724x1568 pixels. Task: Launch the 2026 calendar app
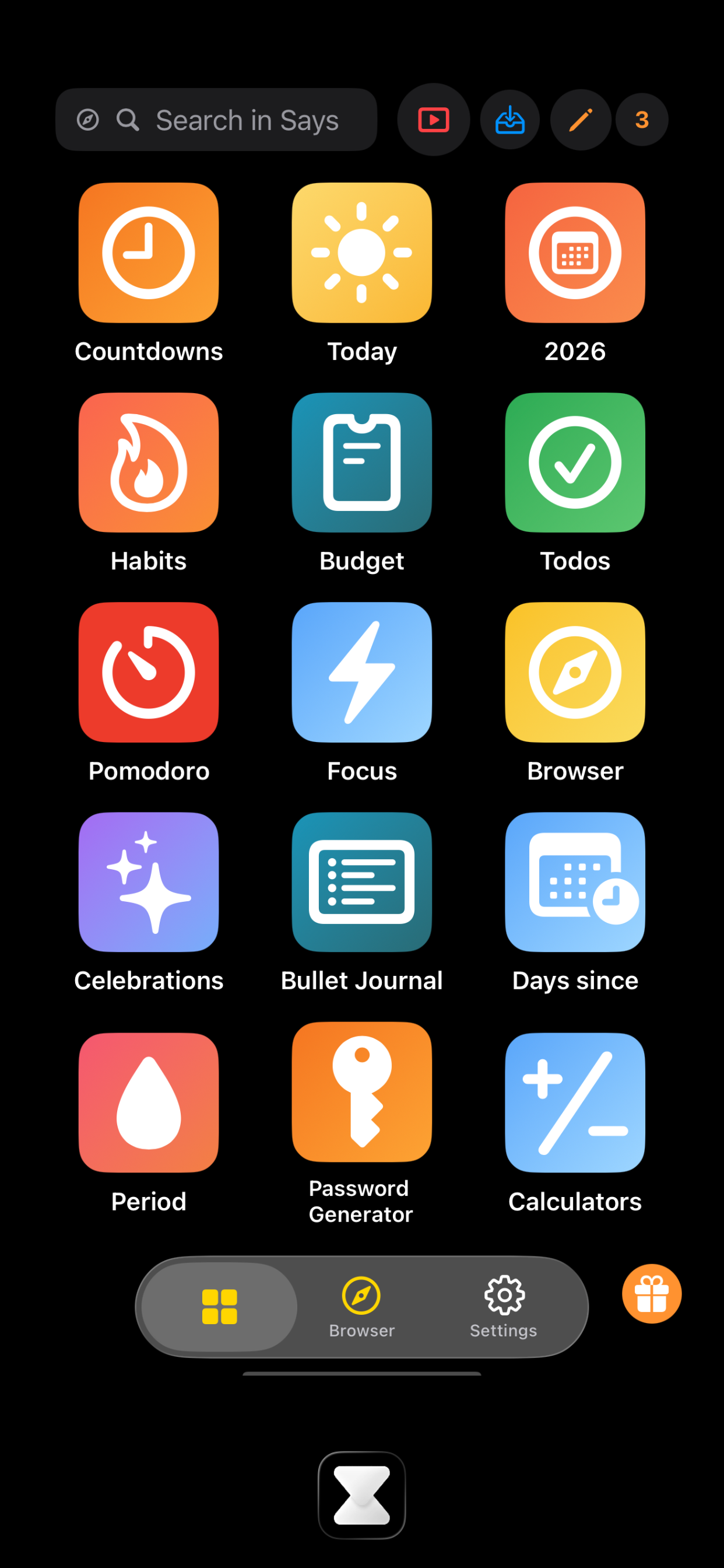(574, 253)
